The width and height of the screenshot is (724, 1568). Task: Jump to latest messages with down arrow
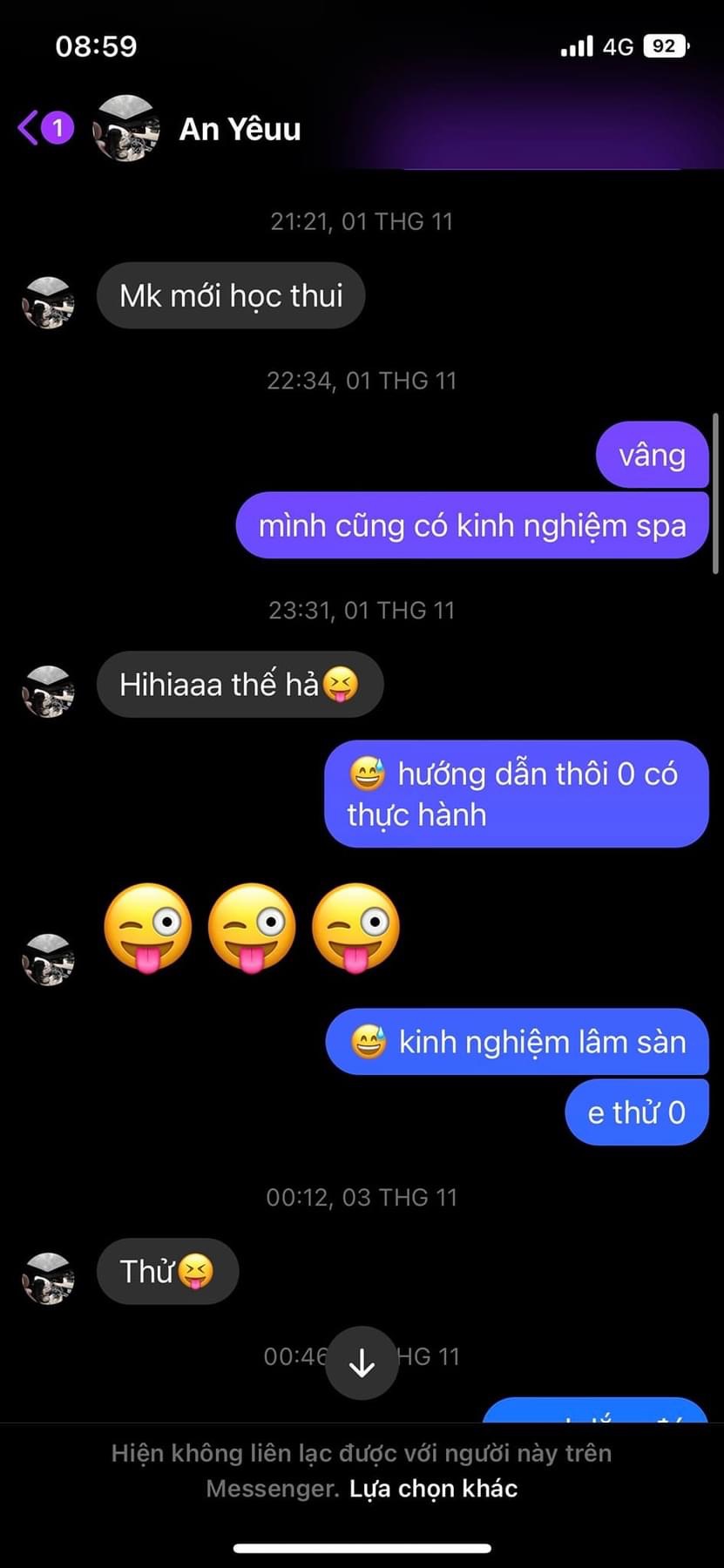[x=362, y=1363]
